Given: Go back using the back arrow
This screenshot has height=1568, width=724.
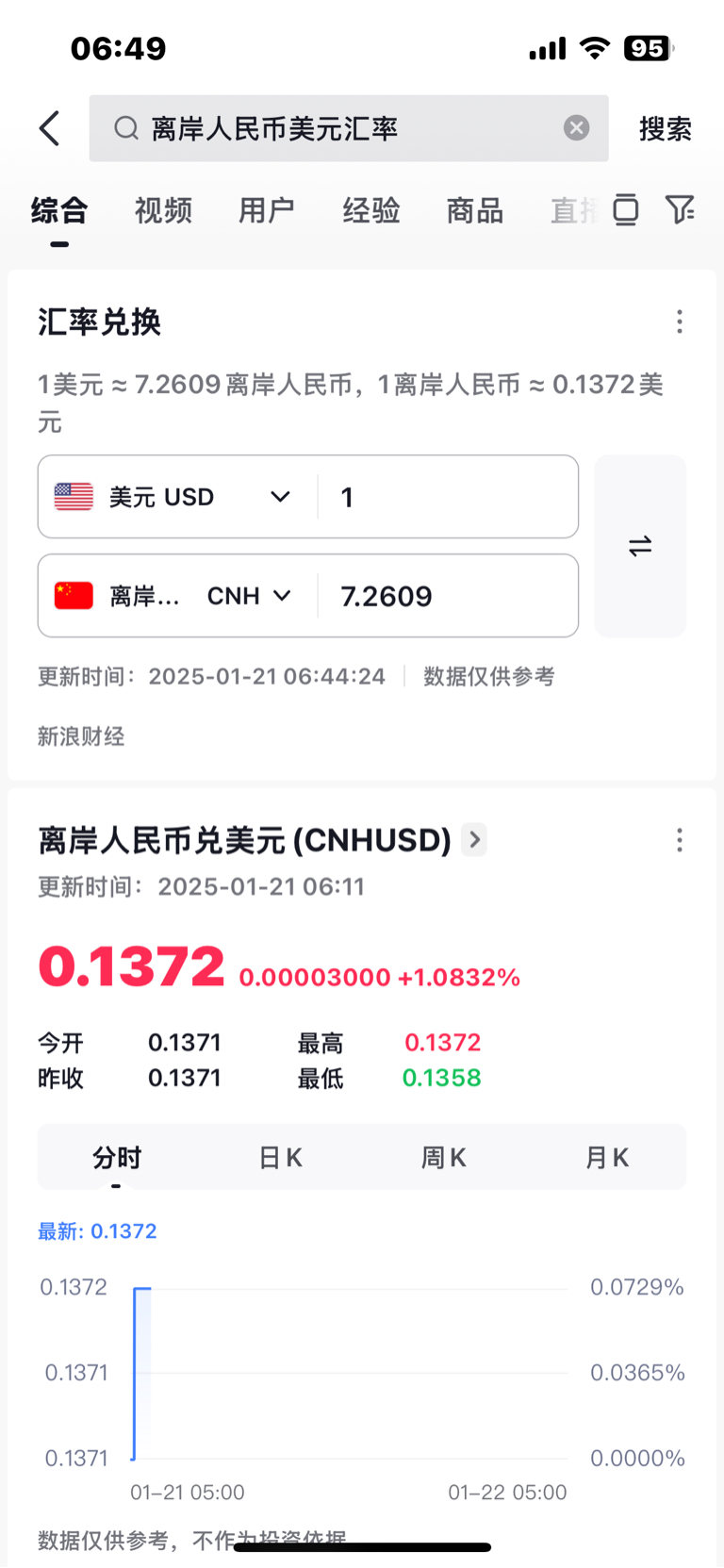Looking at the screenshot, I should pyautogui.click(x=50, y=128).
